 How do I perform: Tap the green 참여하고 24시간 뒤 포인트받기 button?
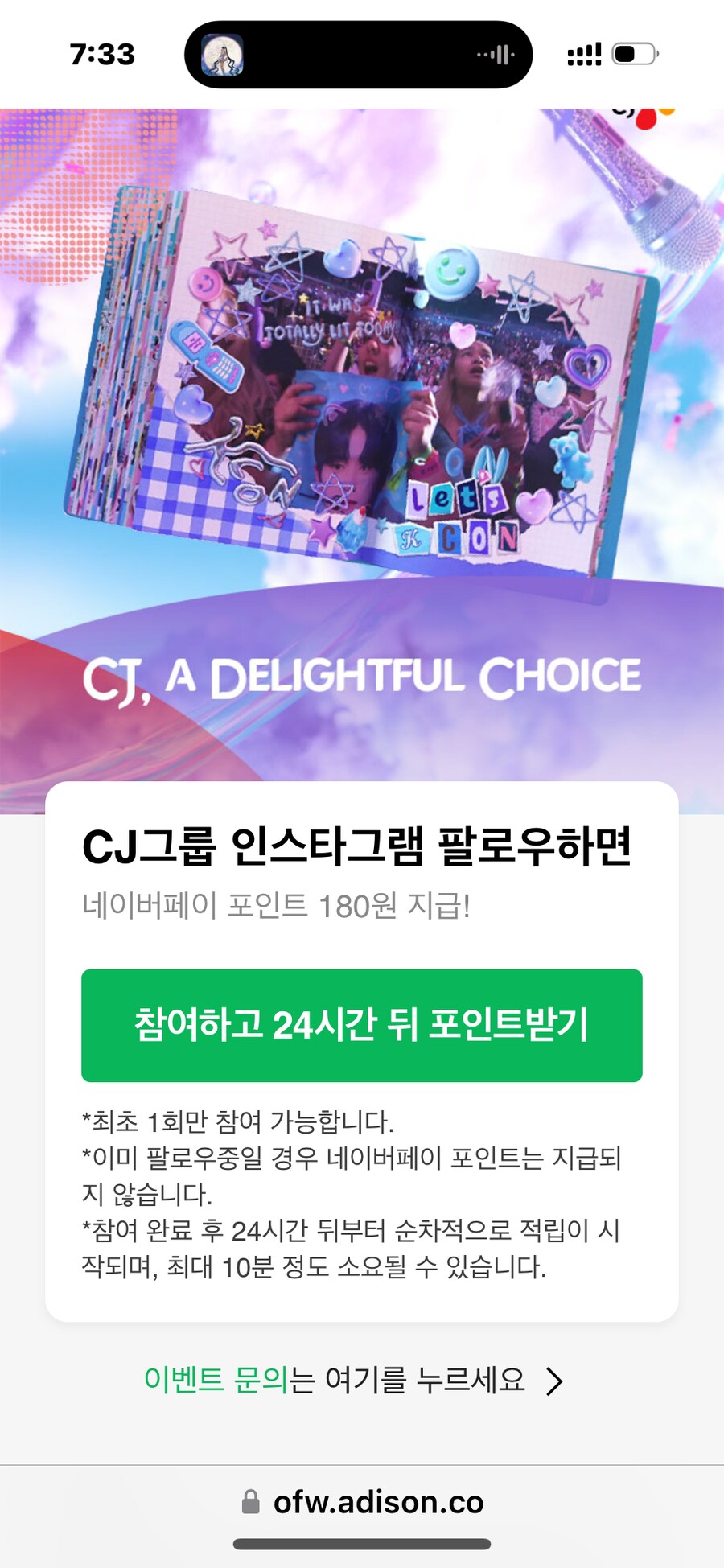[x=361, y=1025]
